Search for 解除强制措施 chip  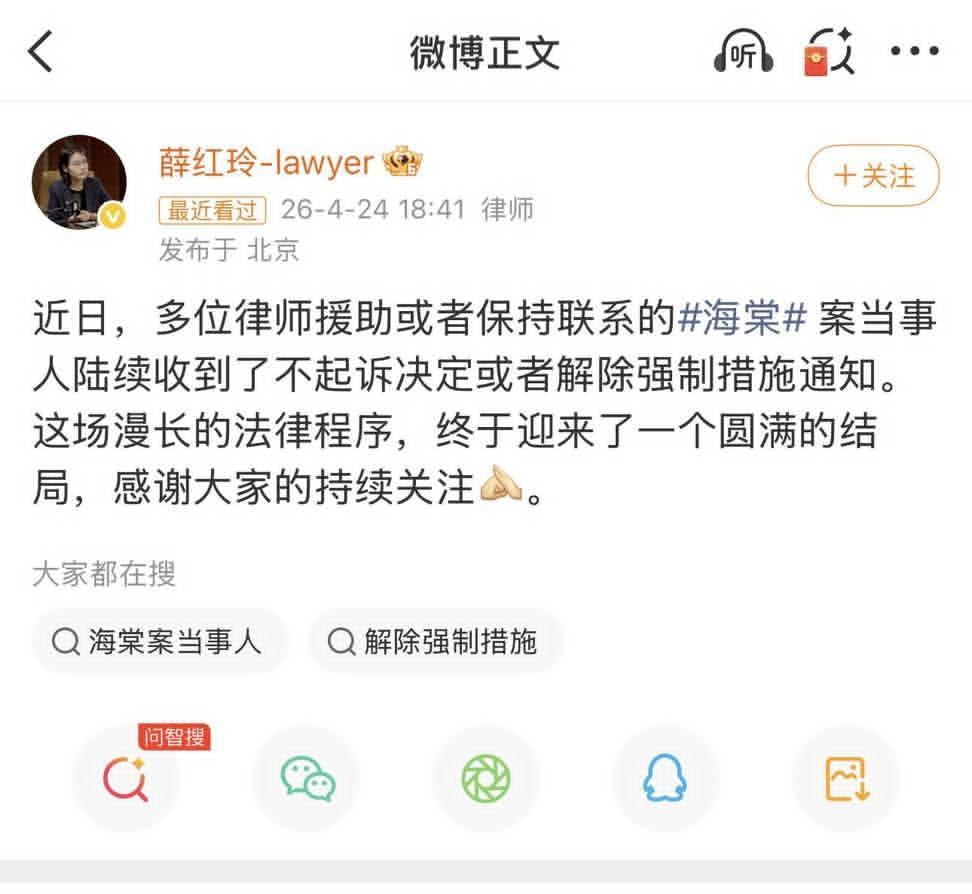tap(435, 641)
